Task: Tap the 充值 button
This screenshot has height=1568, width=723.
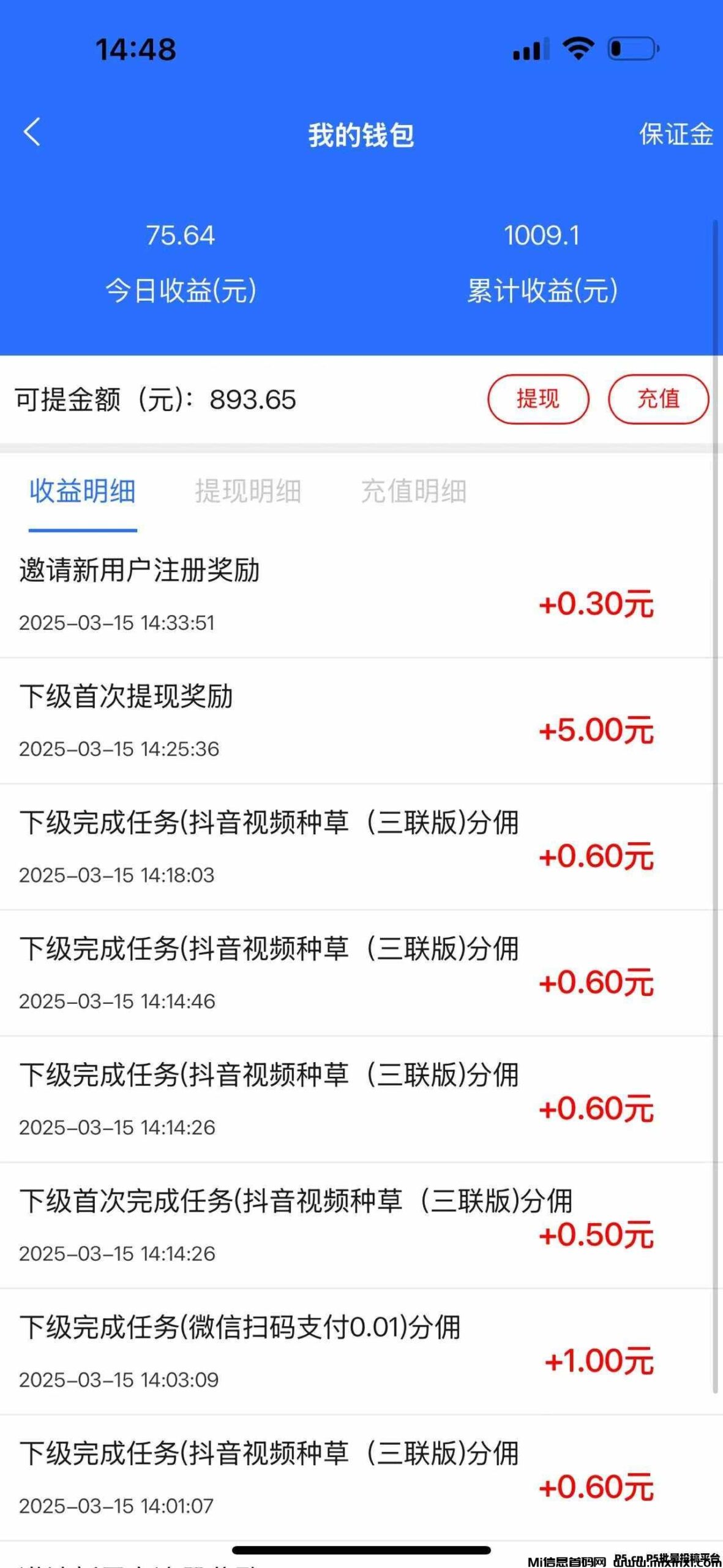Action: pyautogui.click(x=658, y=399)
